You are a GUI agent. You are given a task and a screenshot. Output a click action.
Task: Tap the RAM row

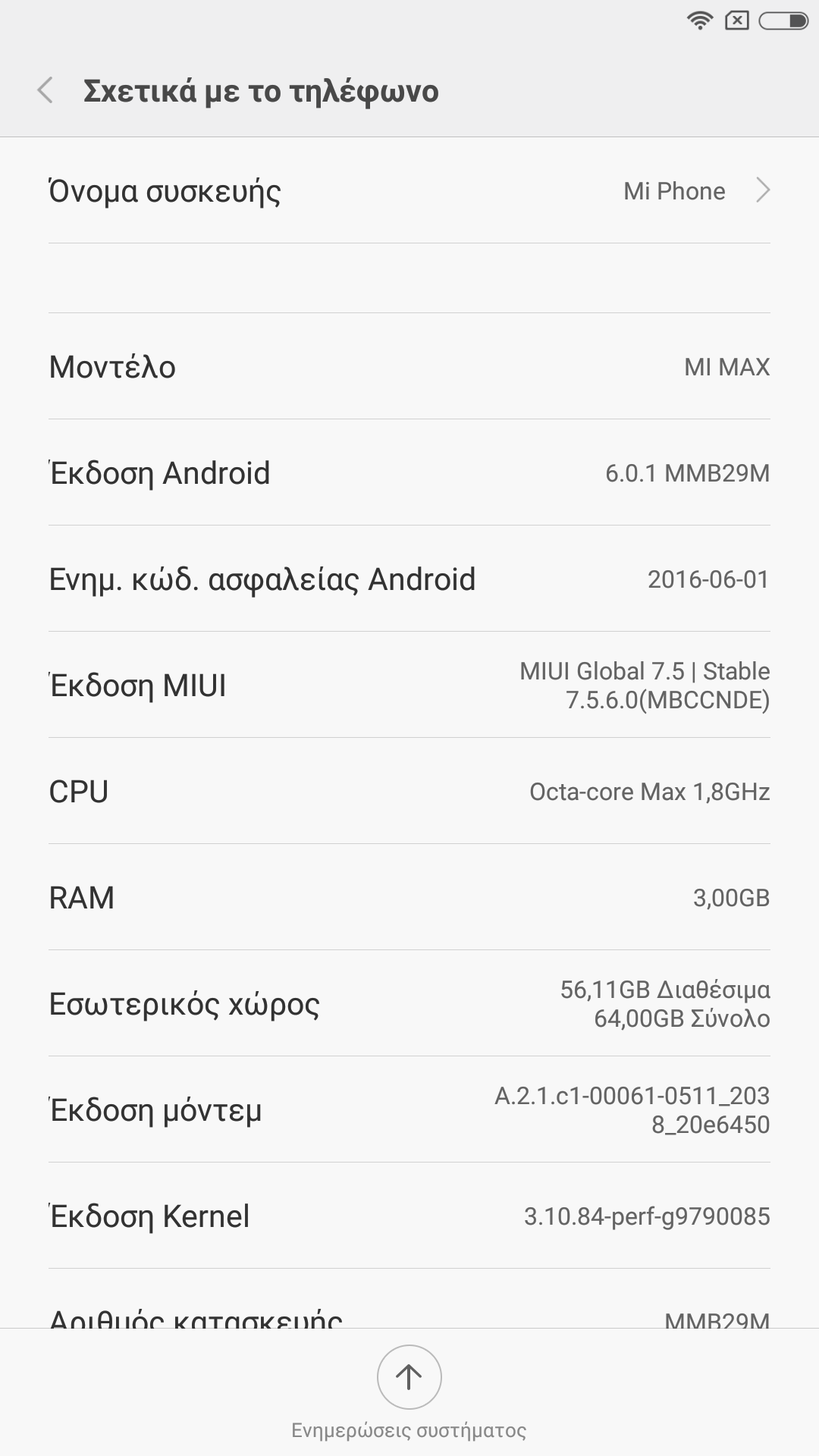tap(409, 898)
